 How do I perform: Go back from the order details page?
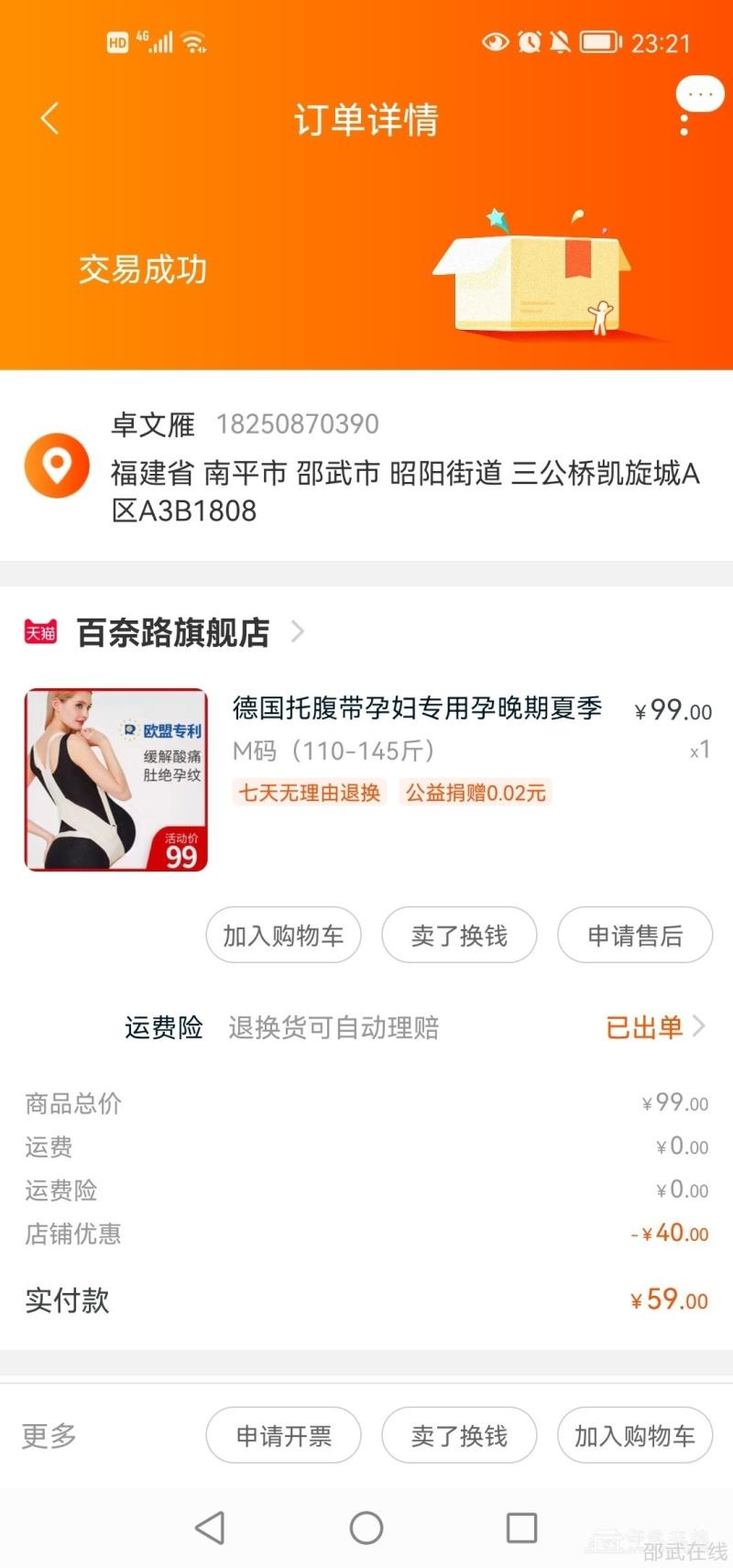tap(50, 119)
